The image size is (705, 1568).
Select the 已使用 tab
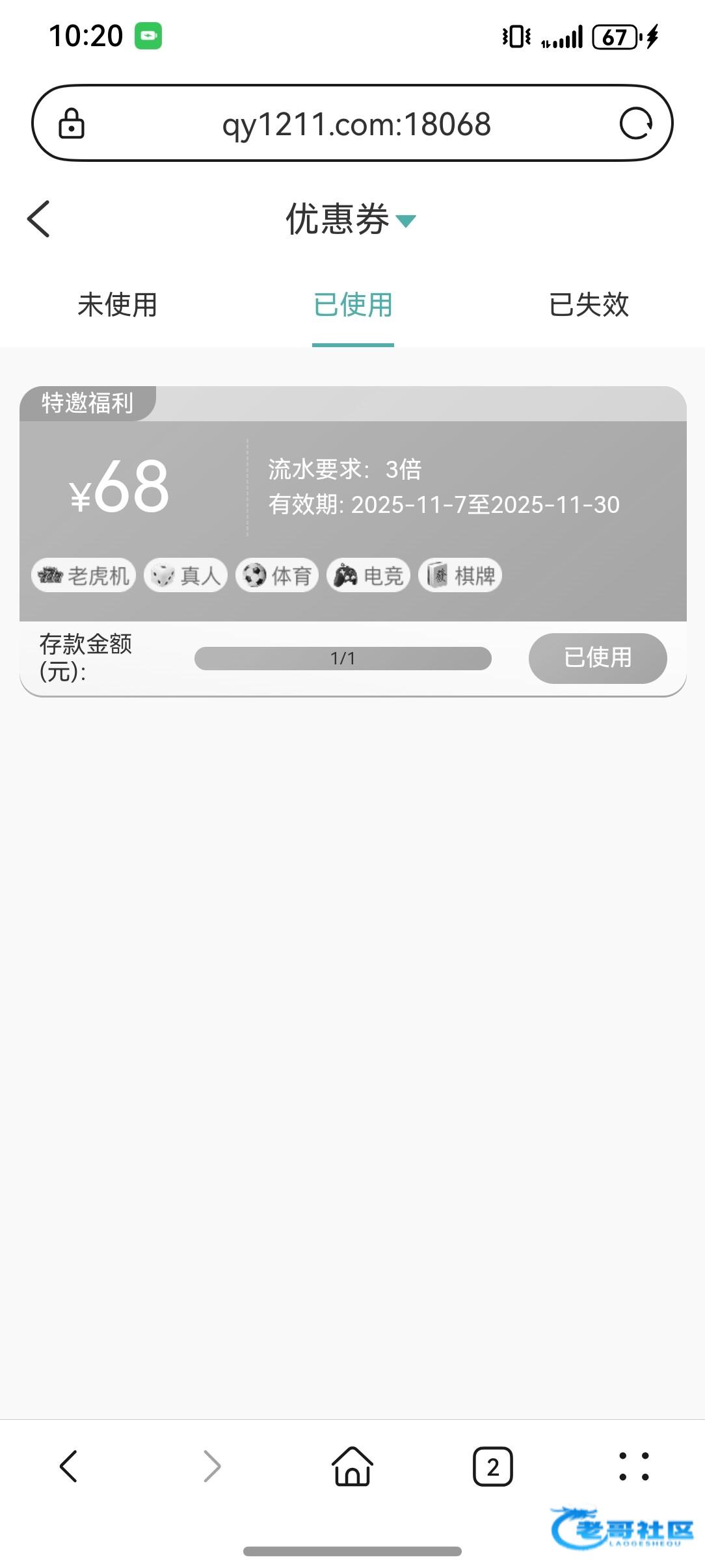pos(353,305)
